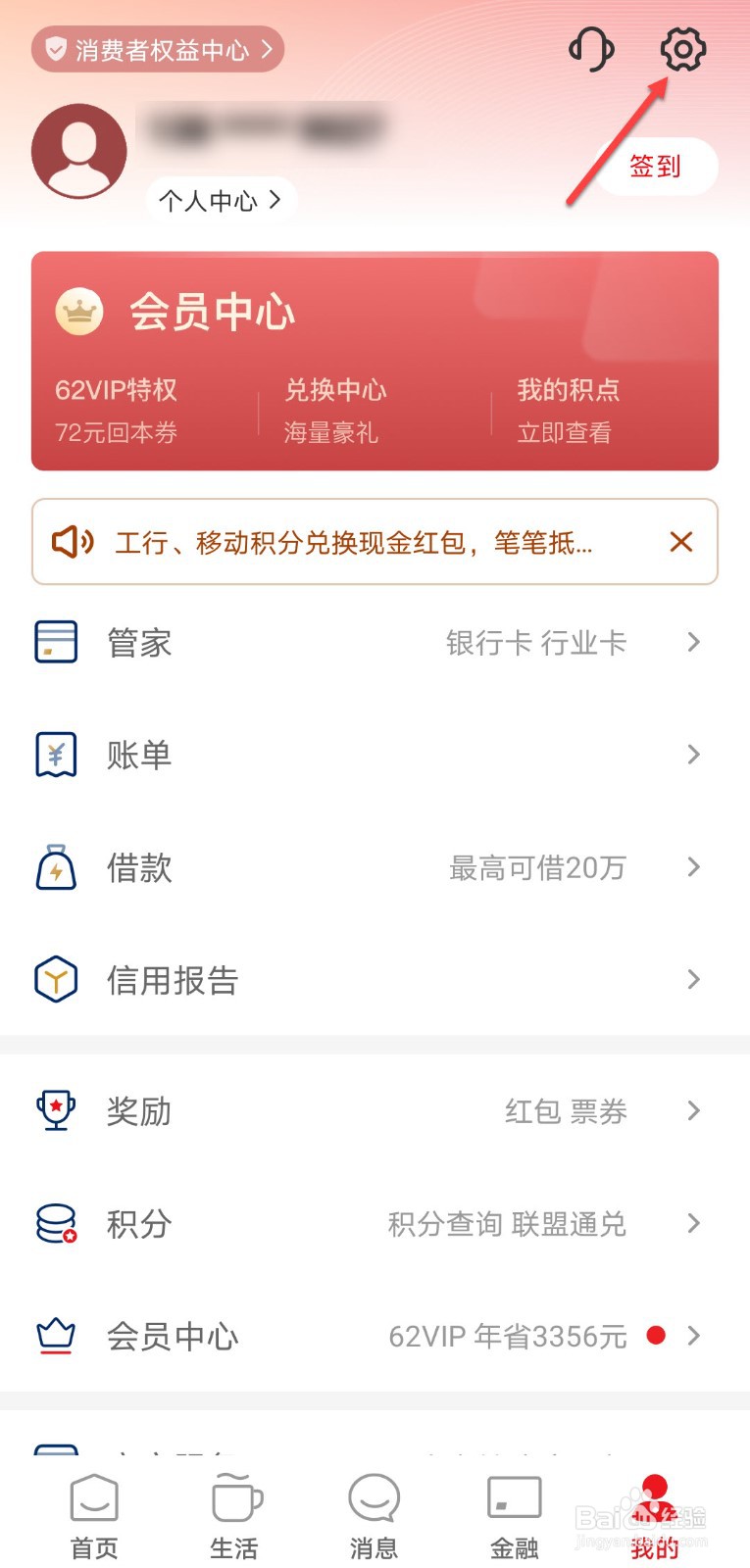Open 兑换中心 in the member card
This screenshot has width=750, height=1568.
[x=334, y=411]
